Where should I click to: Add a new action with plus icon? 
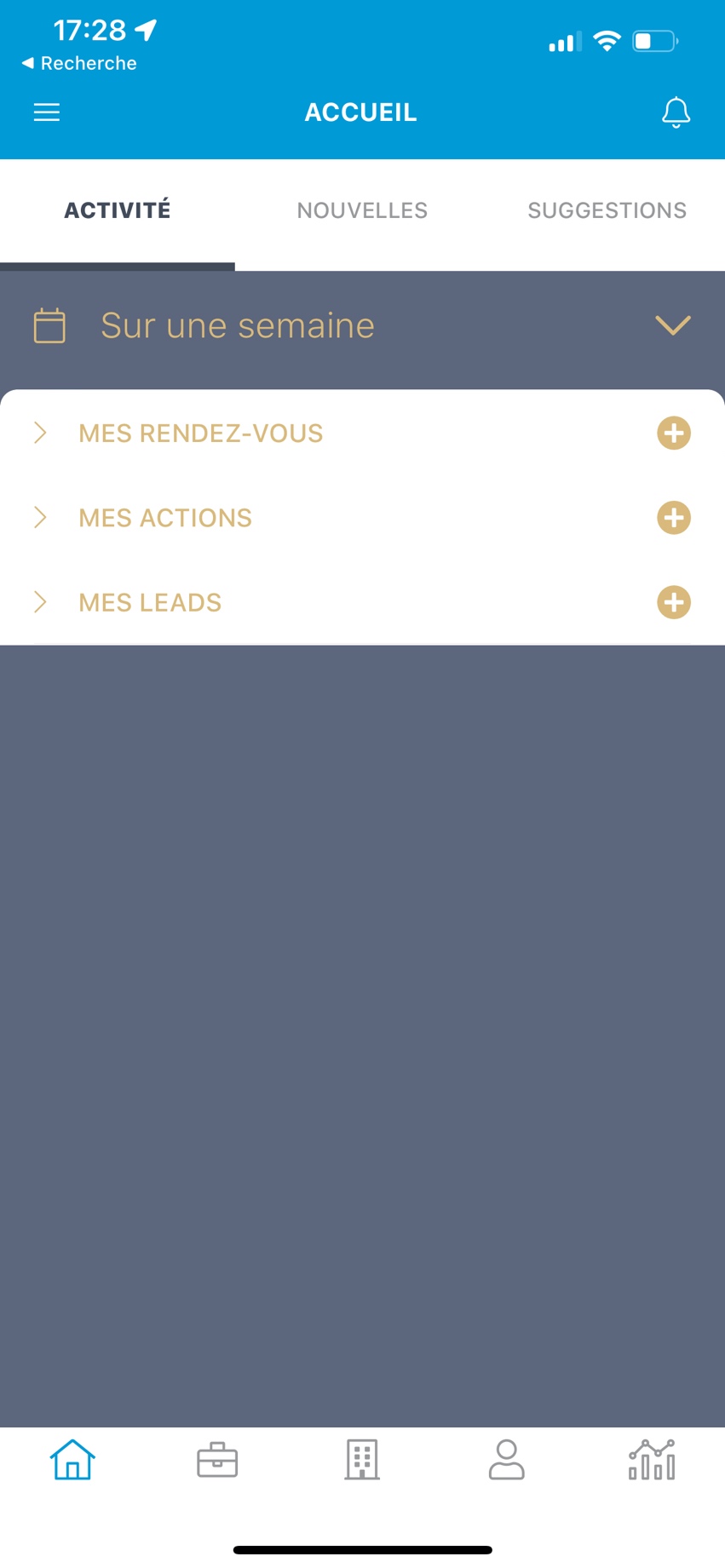pos(673,518)
